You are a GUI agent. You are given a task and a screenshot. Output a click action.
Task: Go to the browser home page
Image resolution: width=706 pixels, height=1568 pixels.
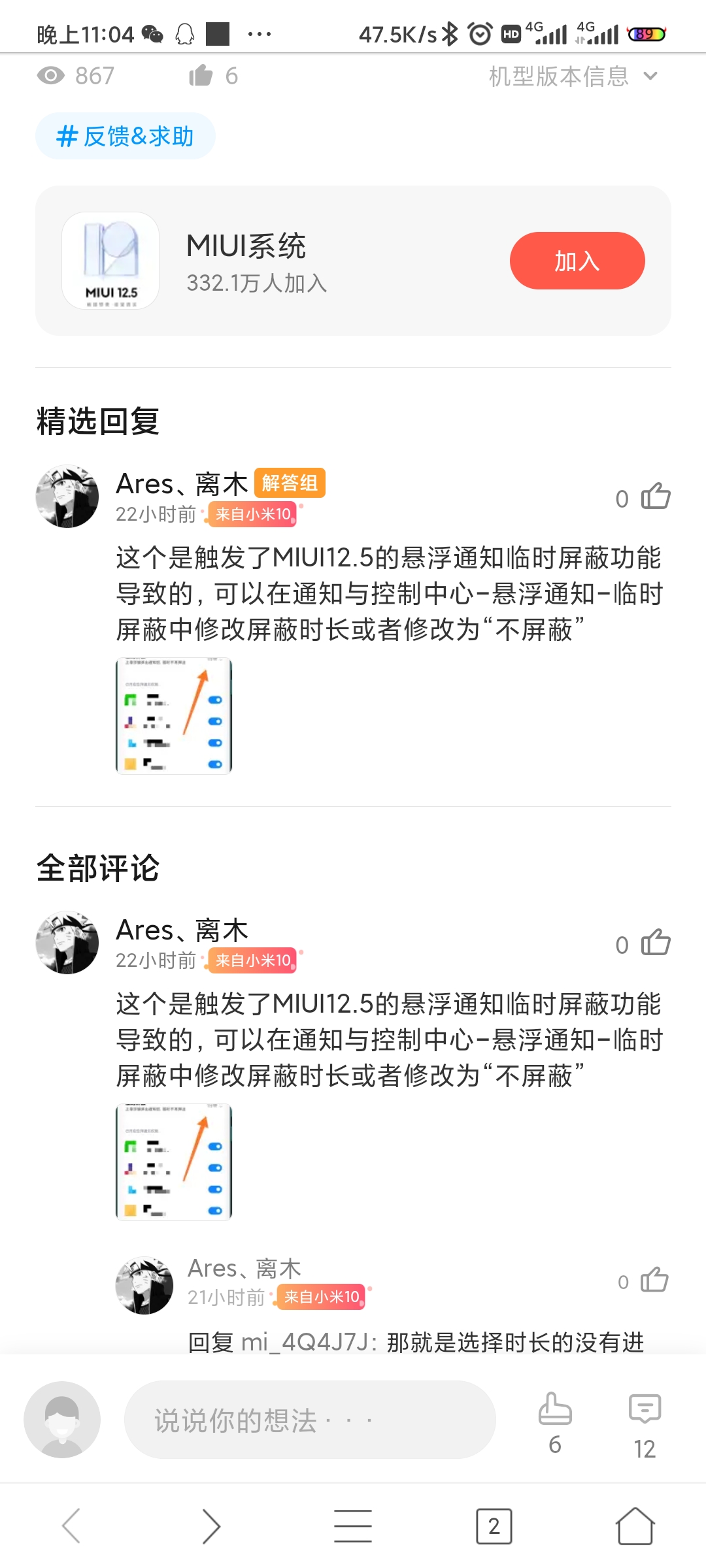click(635, 1526)
